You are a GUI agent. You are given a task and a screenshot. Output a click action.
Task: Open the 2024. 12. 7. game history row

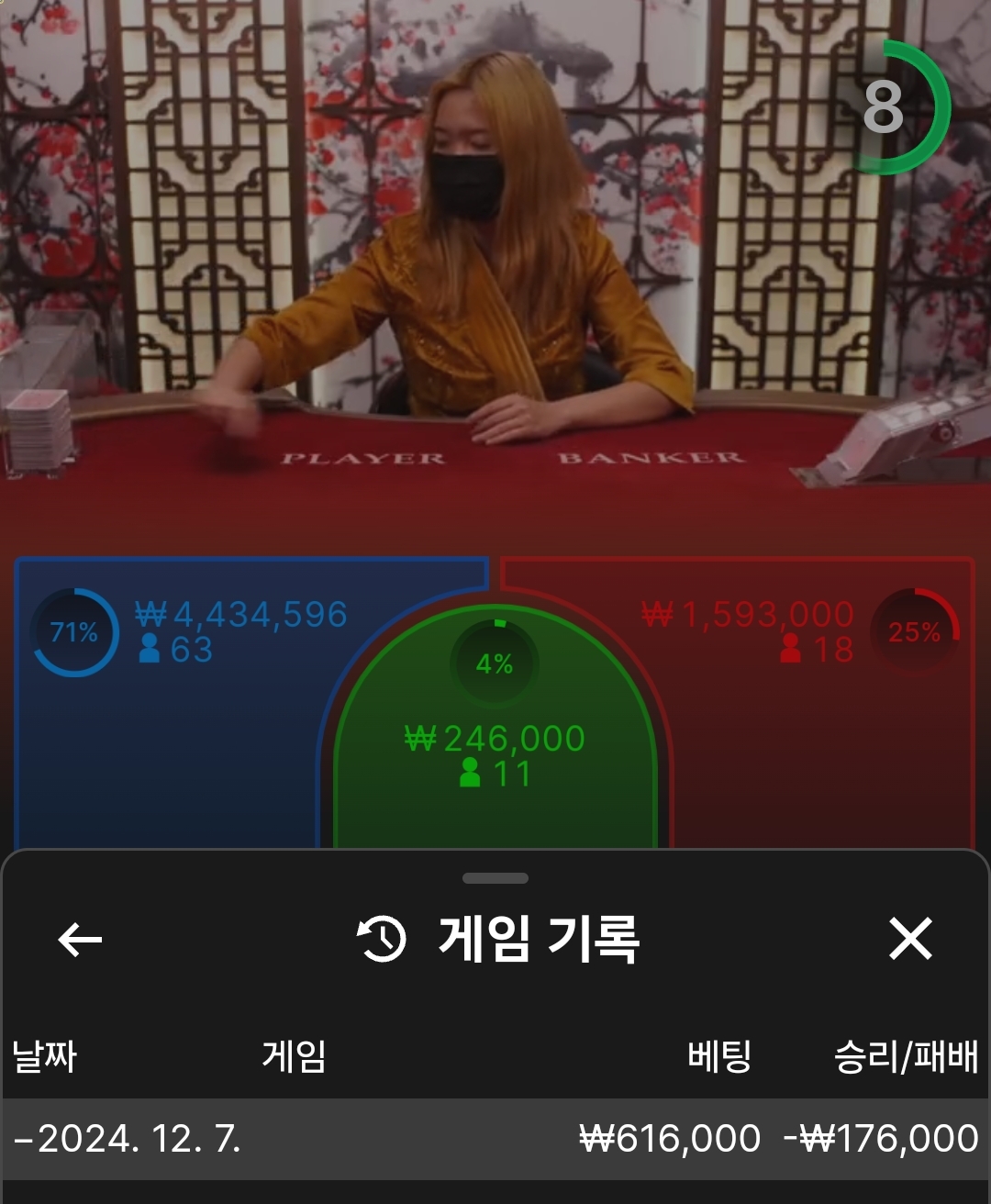(x=495, y=1139)
